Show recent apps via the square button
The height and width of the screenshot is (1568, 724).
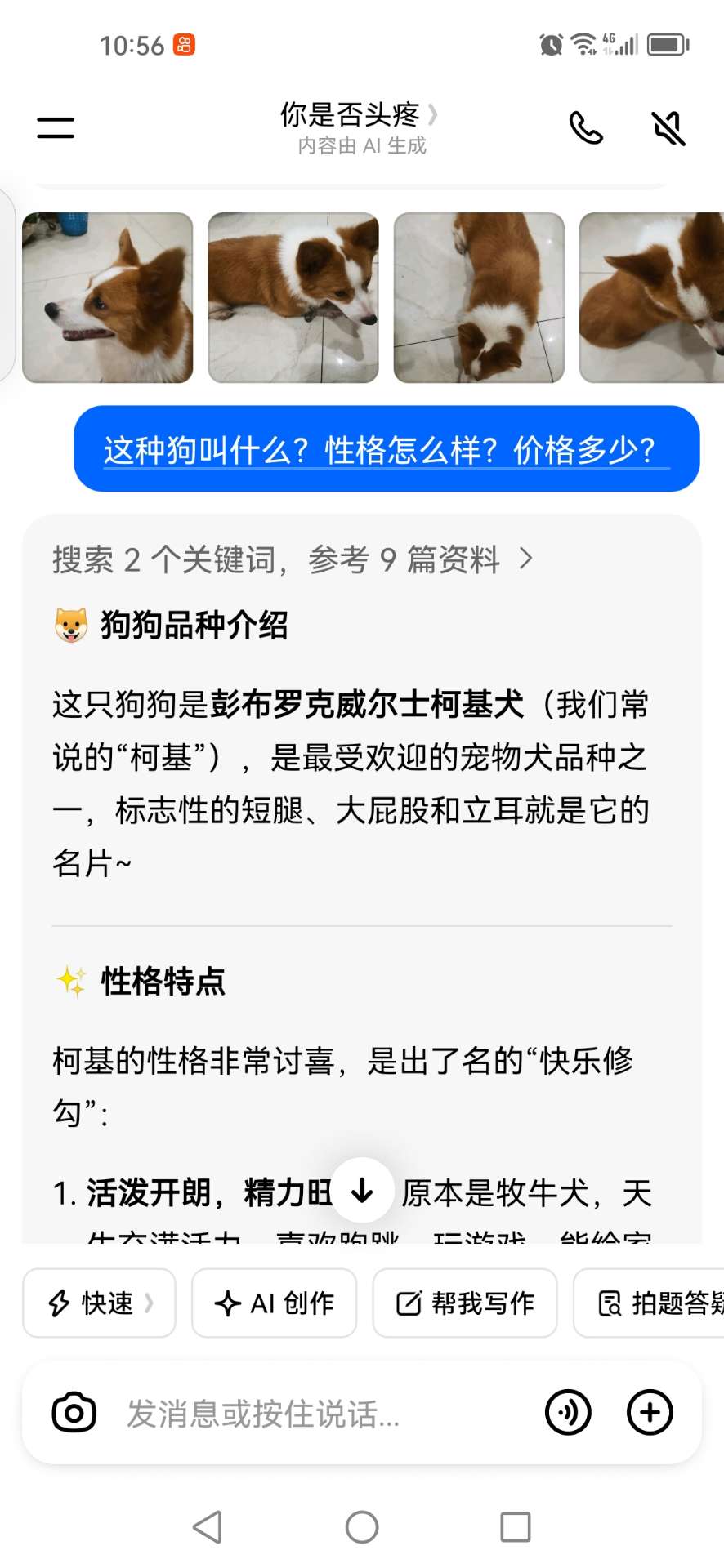point(516,1526)
